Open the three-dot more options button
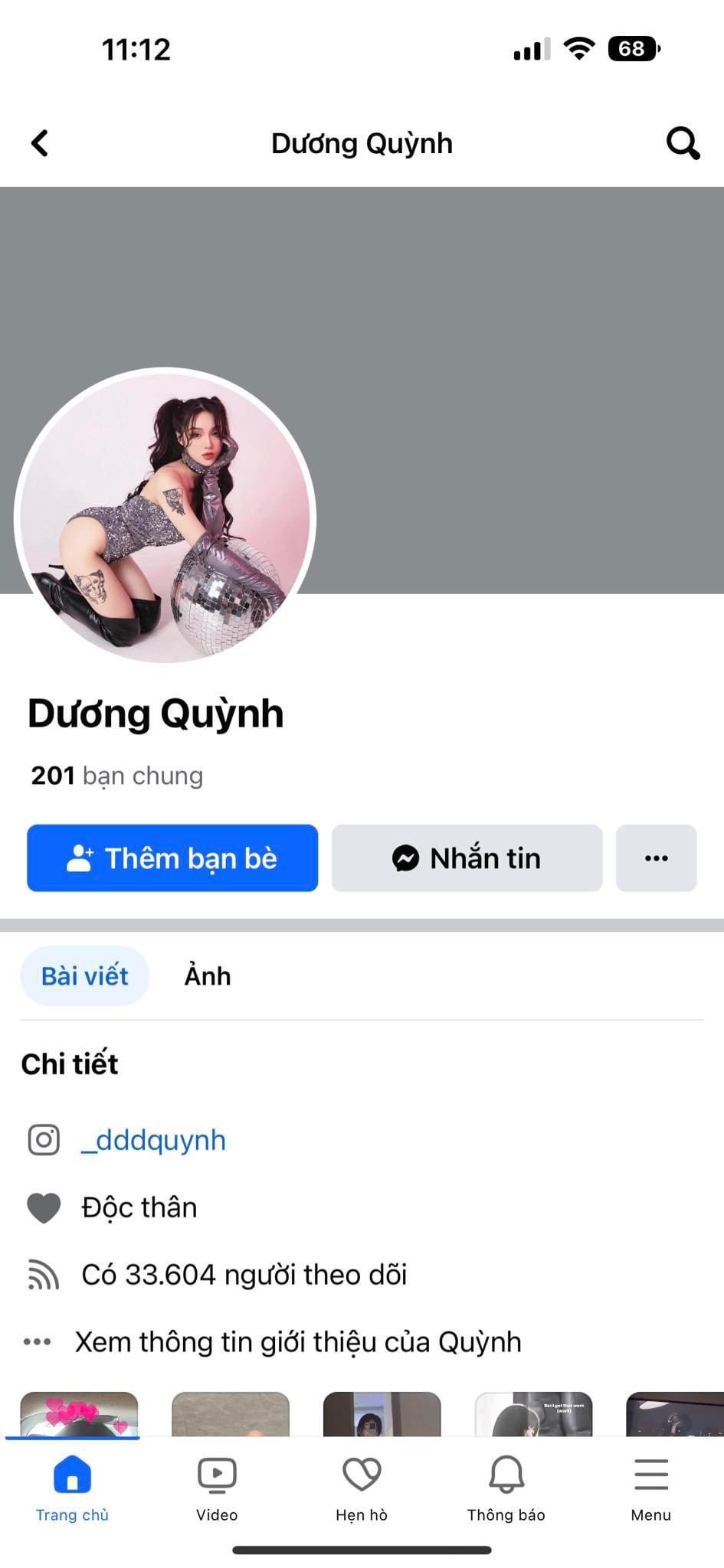This screenshot has width=724, height=1568. point(656,858)
